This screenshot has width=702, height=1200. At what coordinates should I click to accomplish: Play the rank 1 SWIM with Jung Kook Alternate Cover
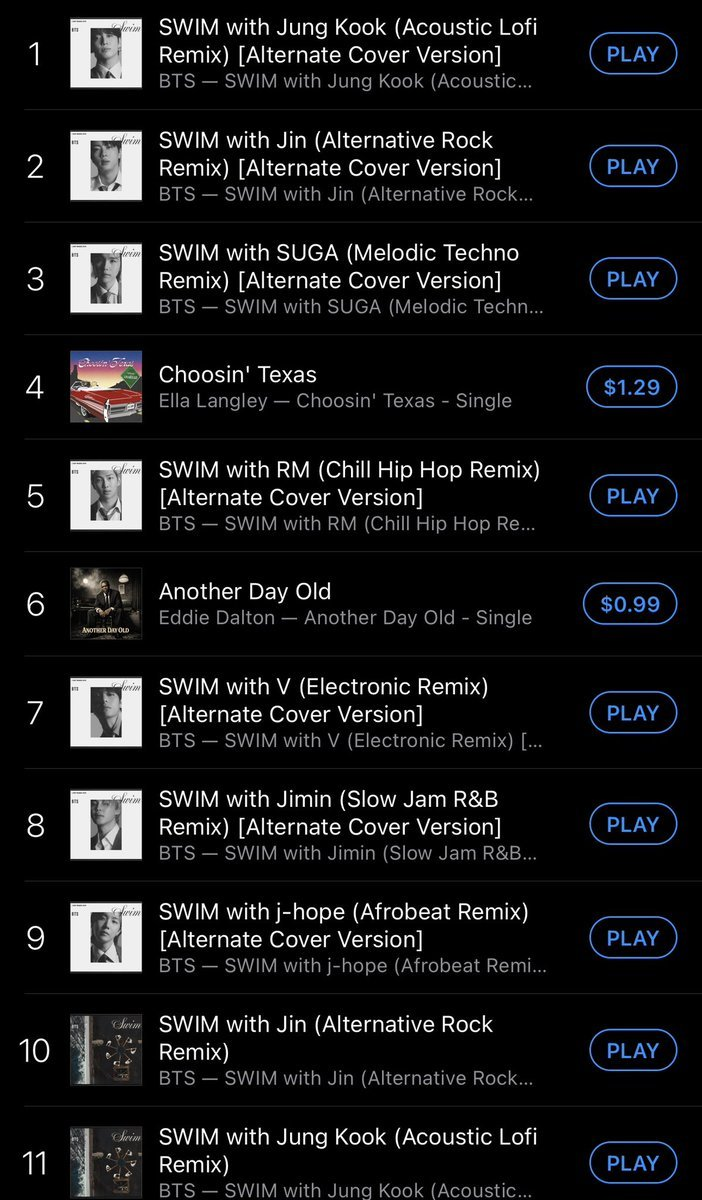click(632, 54)
